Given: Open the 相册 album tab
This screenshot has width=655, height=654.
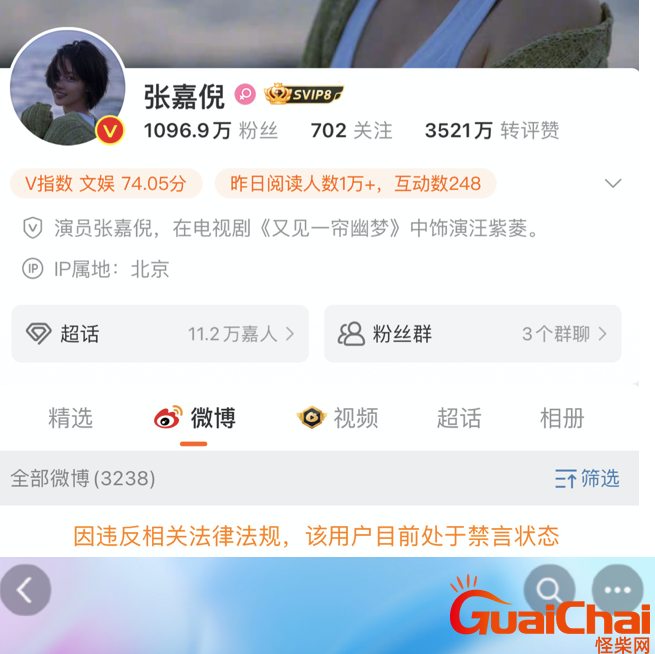Looking at the screenshot, I should pos(562,418).
